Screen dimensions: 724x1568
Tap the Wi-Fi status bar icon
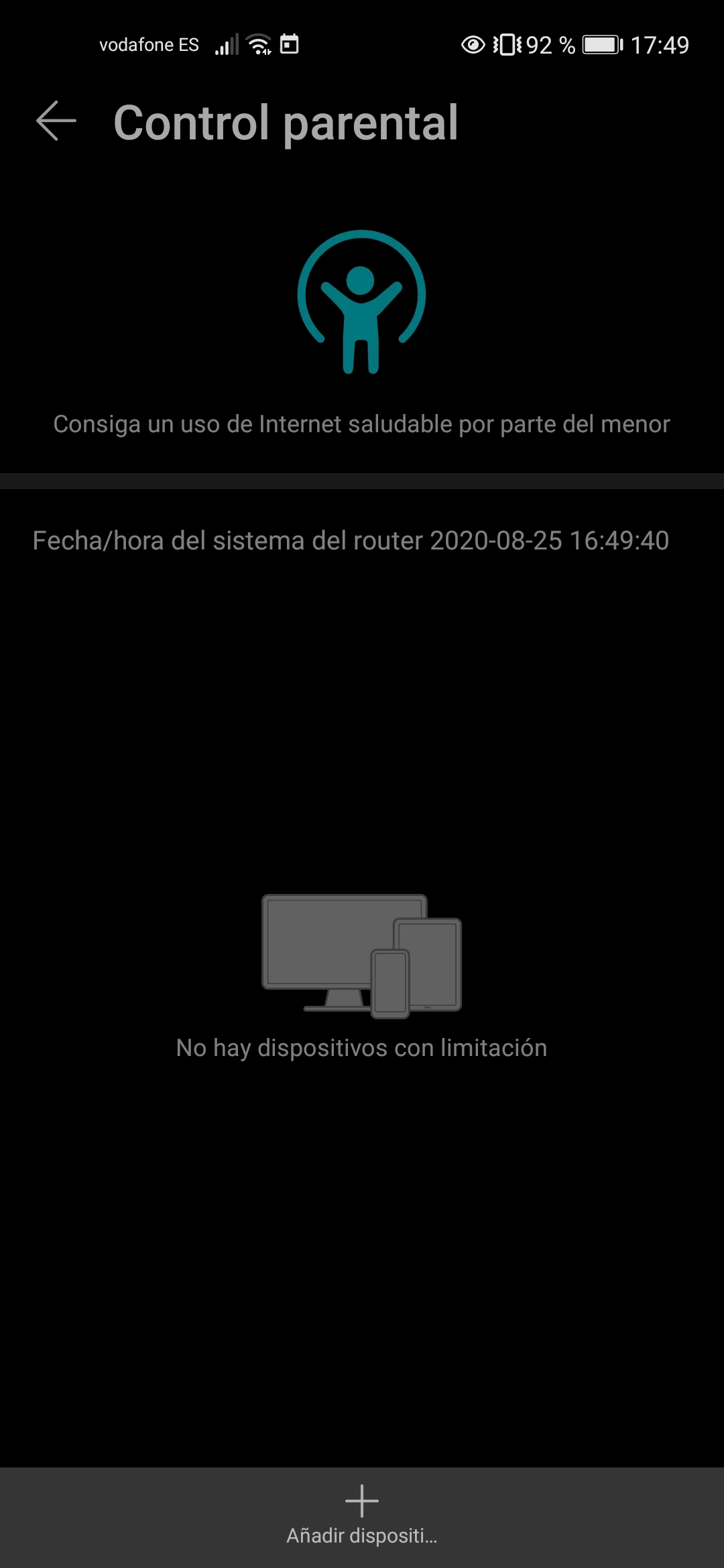pyautogui.click(x=260, y=44)
